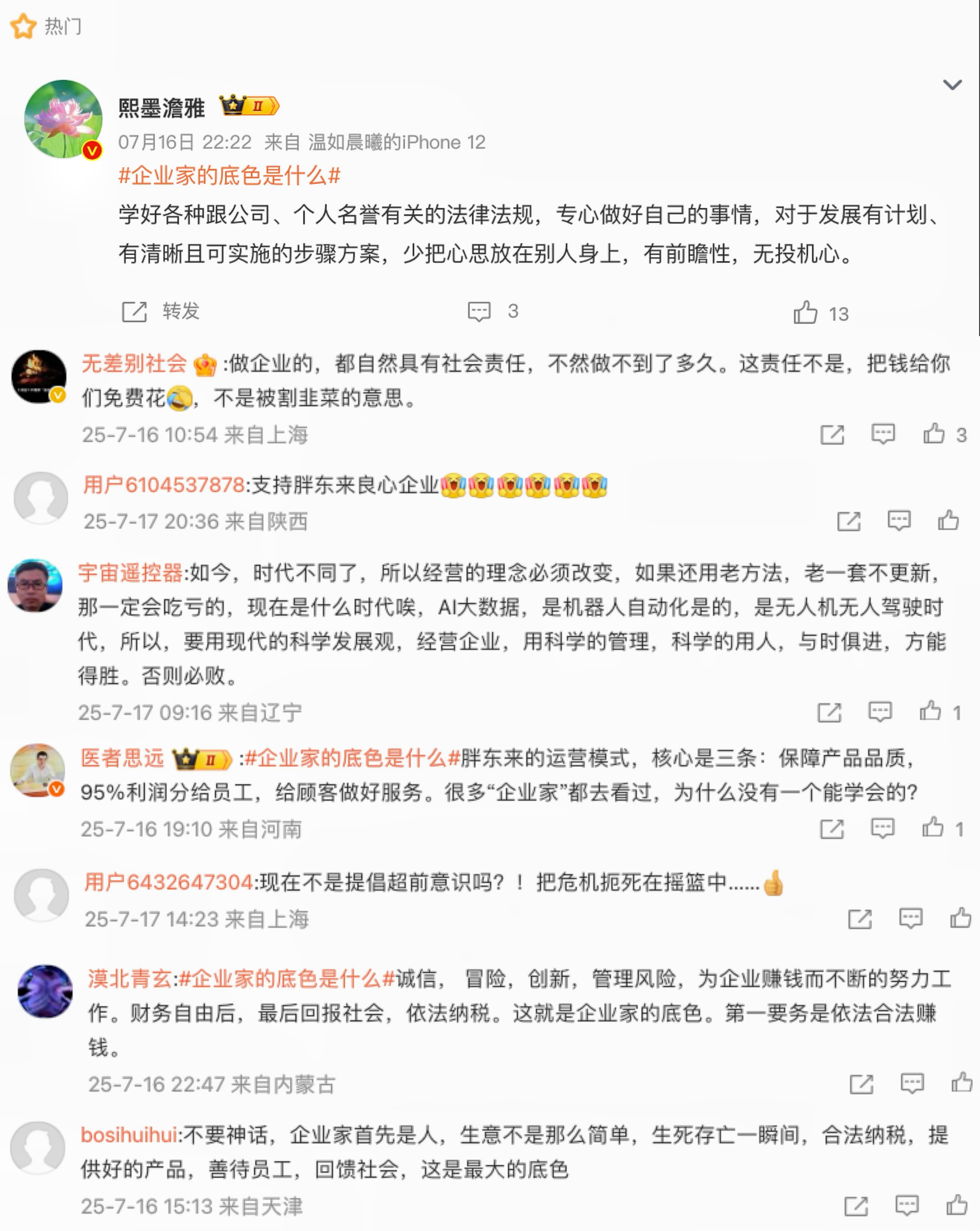This screenshot has height=1231, width=980.
Task: Reply to 宇宙遥控器's comment
Action: coord(880,712)
